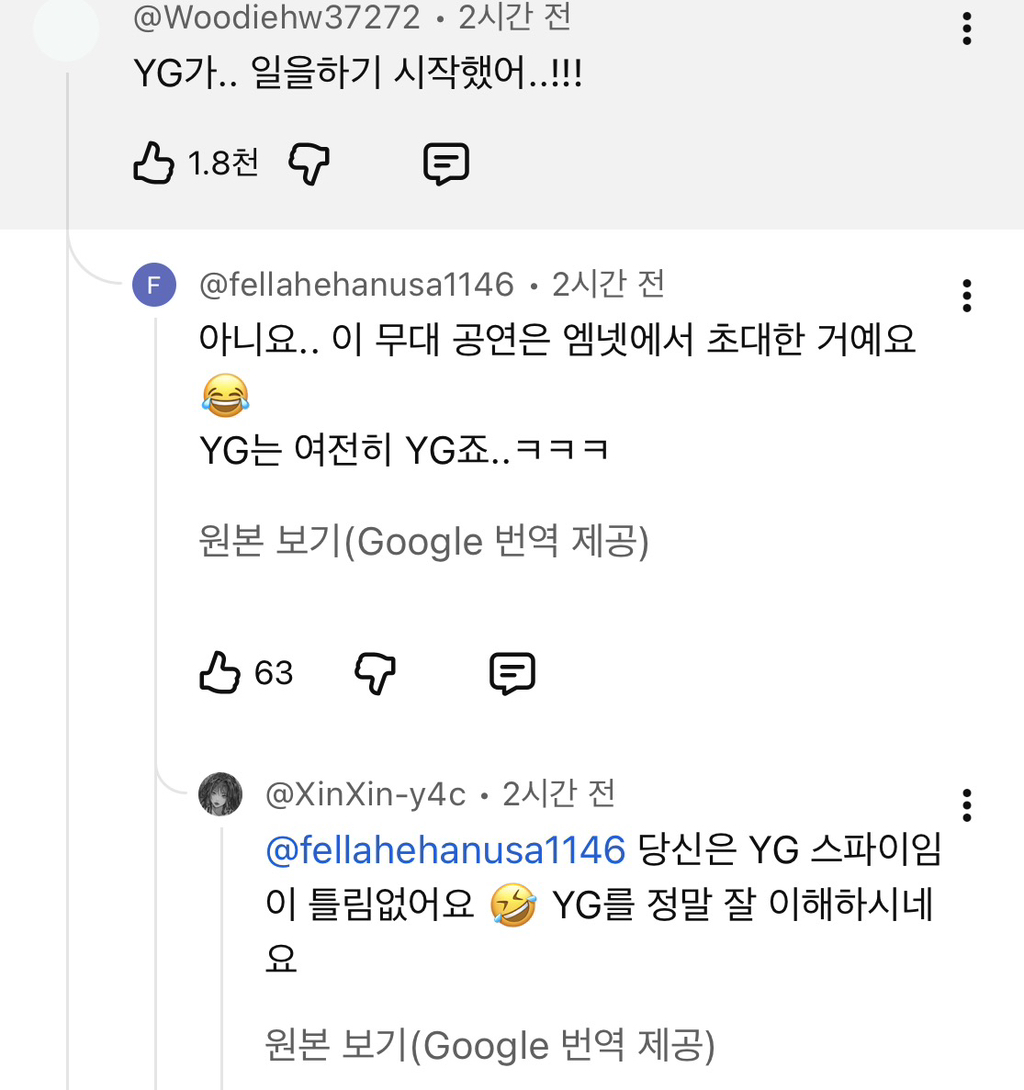1024x1090 pixels.
Task: Open reply box via speech bubble on Woodiehw's comment
Action: [446, 162]
